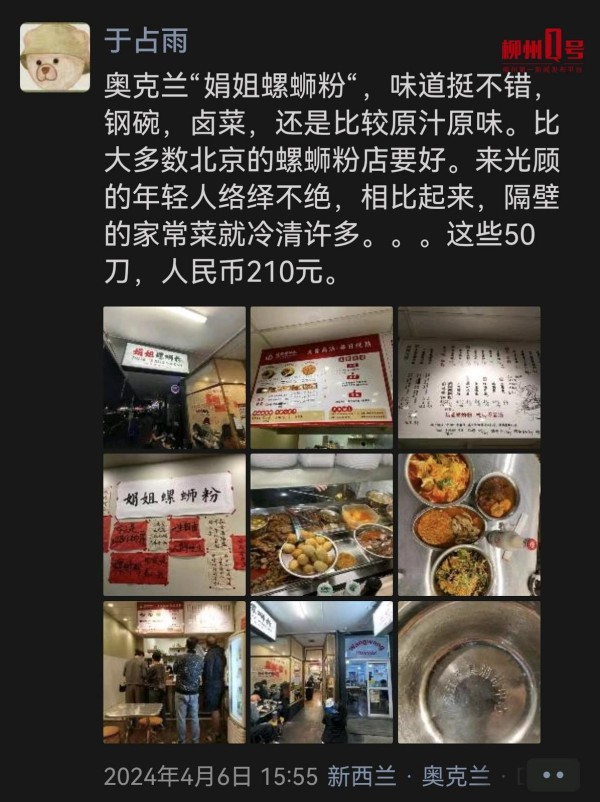Open the braised food counter photo

(x=321, y=524)
